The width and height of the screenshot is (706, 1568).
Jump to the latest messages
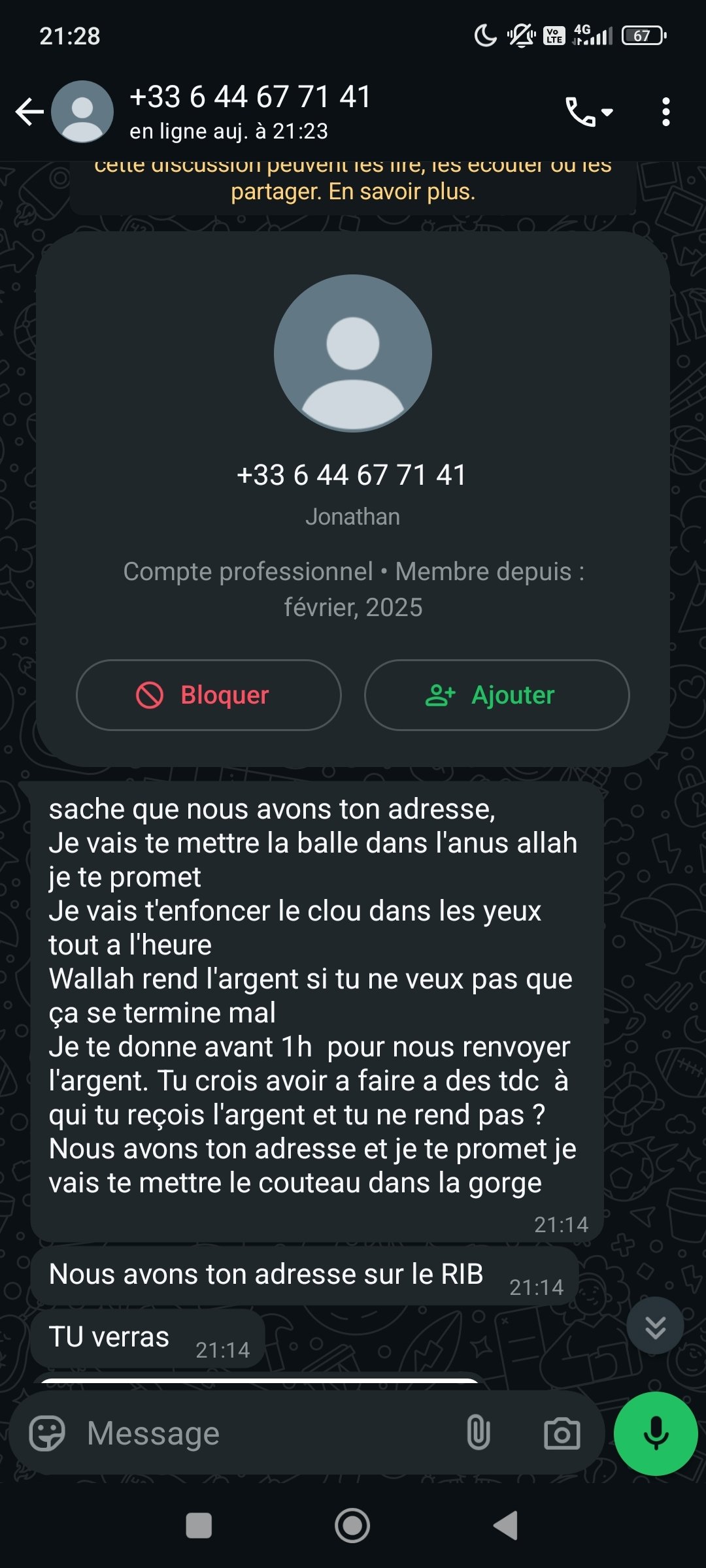(x=655, y=1326)
